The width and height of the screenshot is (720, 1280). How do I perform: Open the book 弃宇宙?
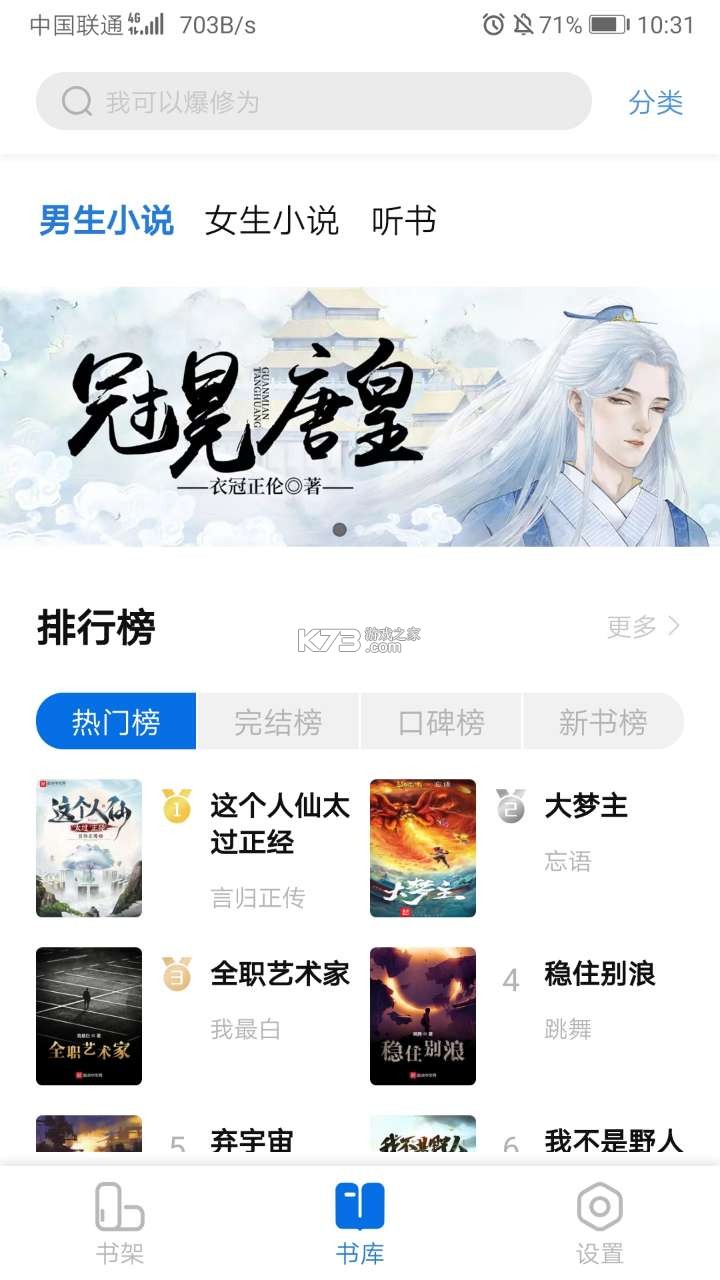pyautogui.click(x=252, y=1138)
